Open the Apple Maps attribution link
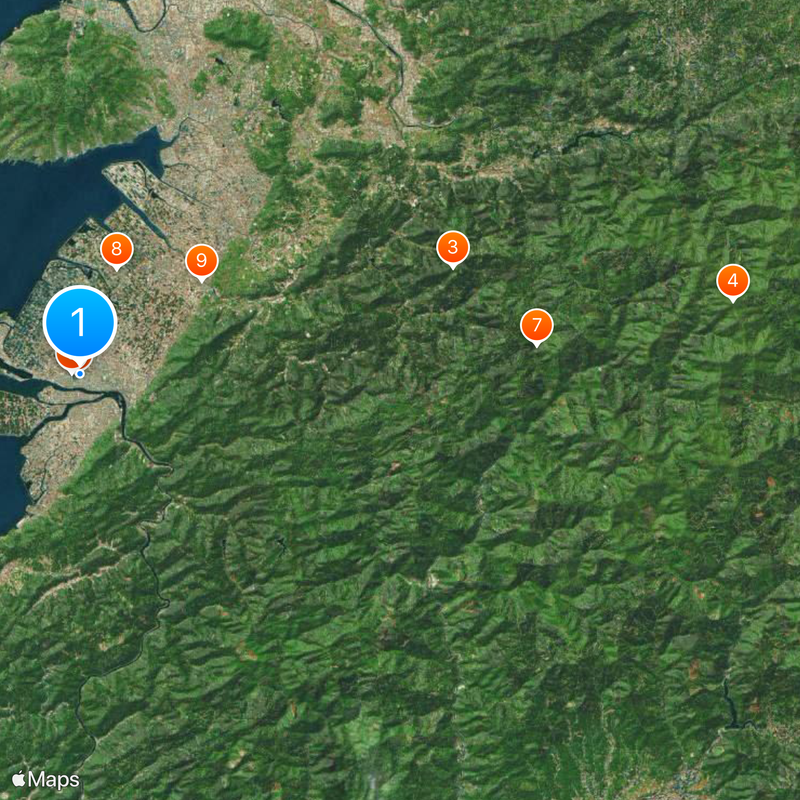Viewport: 800px width, 800px height. click(46, 778)
